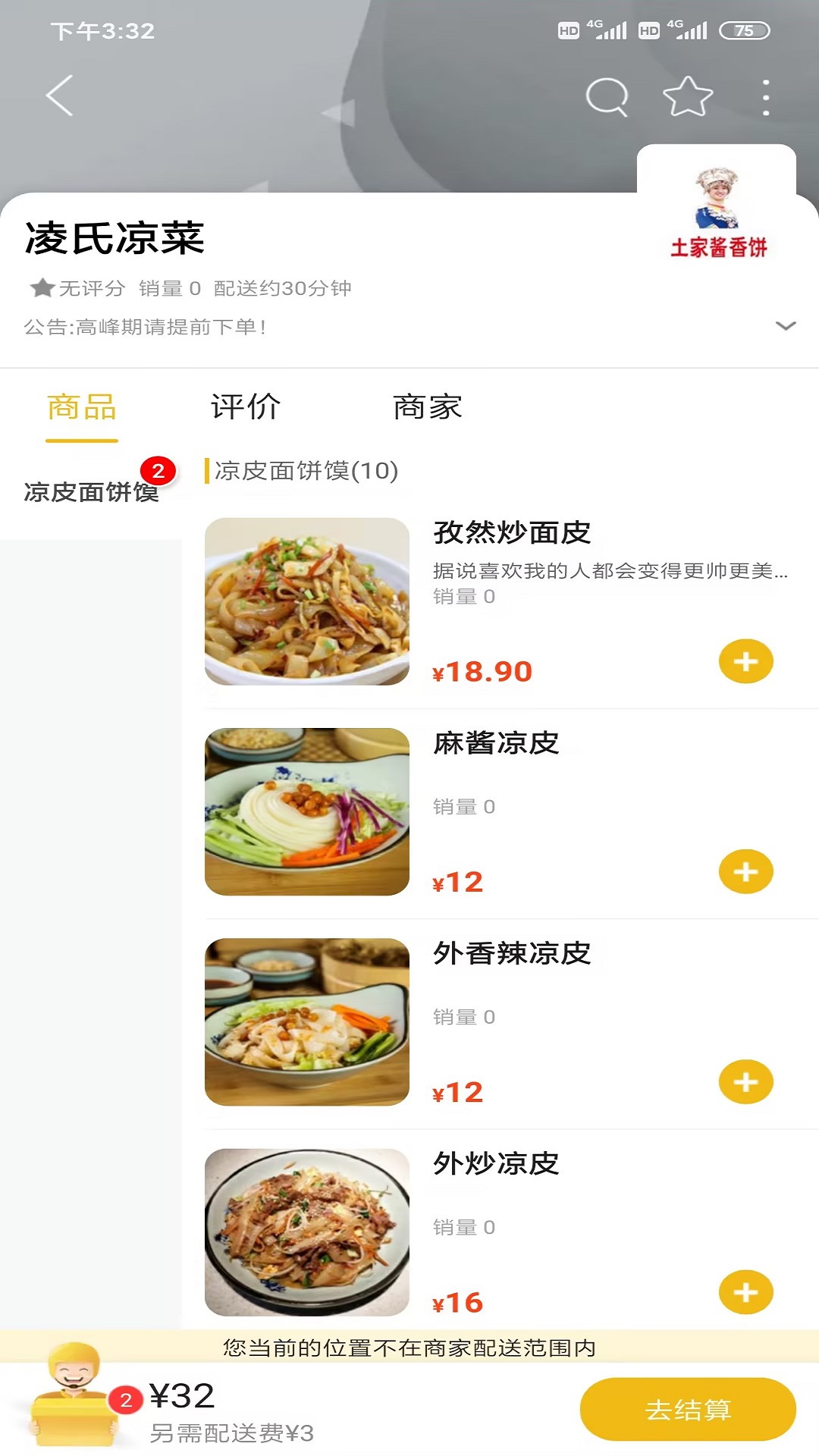Expand the store announcement chevron
Image resolution: width=819 pixels, height=1456 pixels.
(x=786, y=326)
